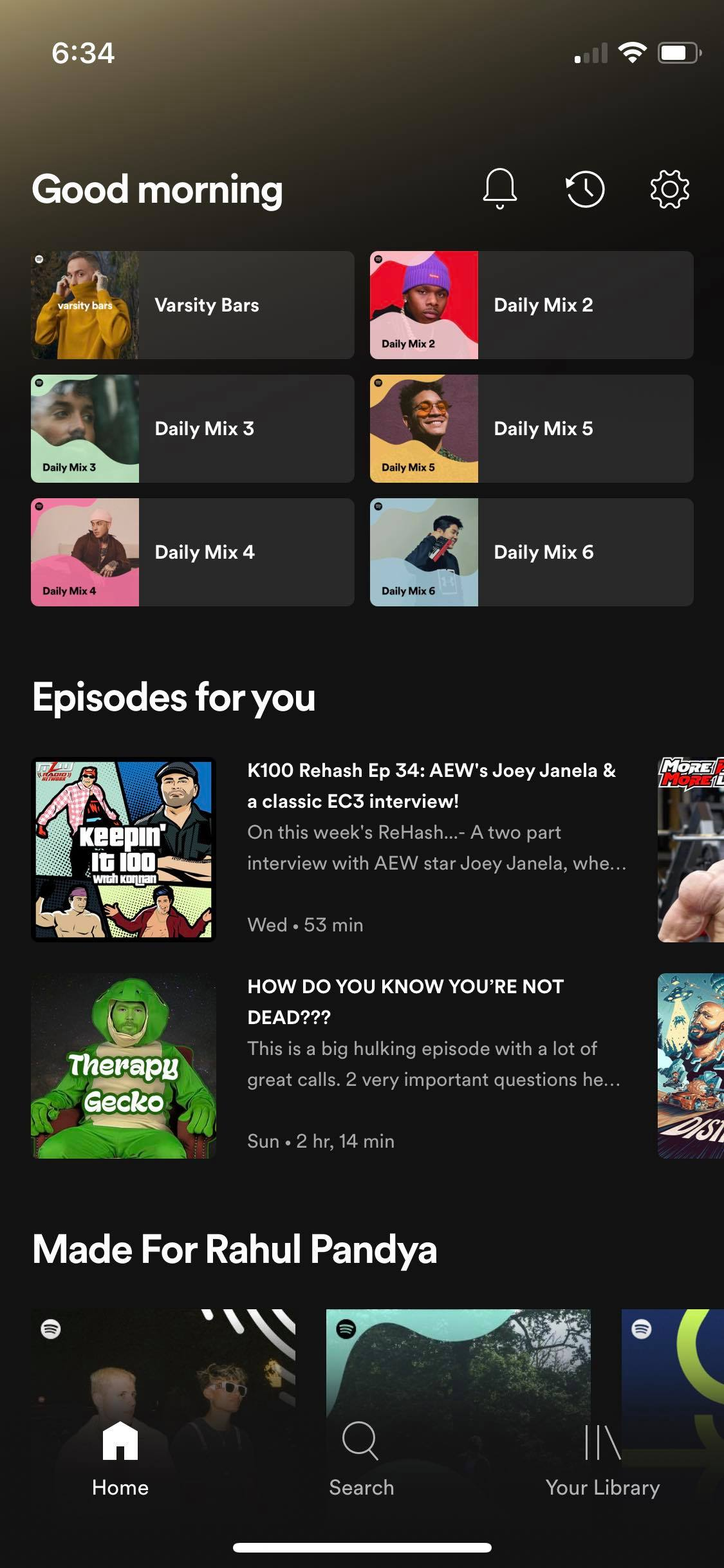Open Daily Mix 3
724x1568 pixels.
tap(192, 429)
